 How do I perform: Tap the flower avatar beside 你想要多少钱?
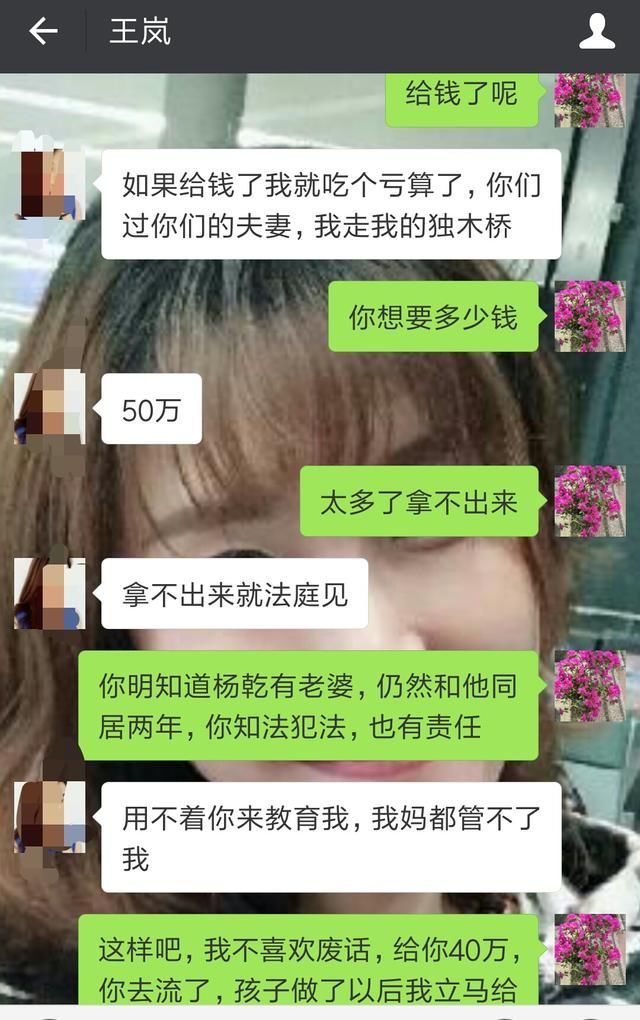590,316
